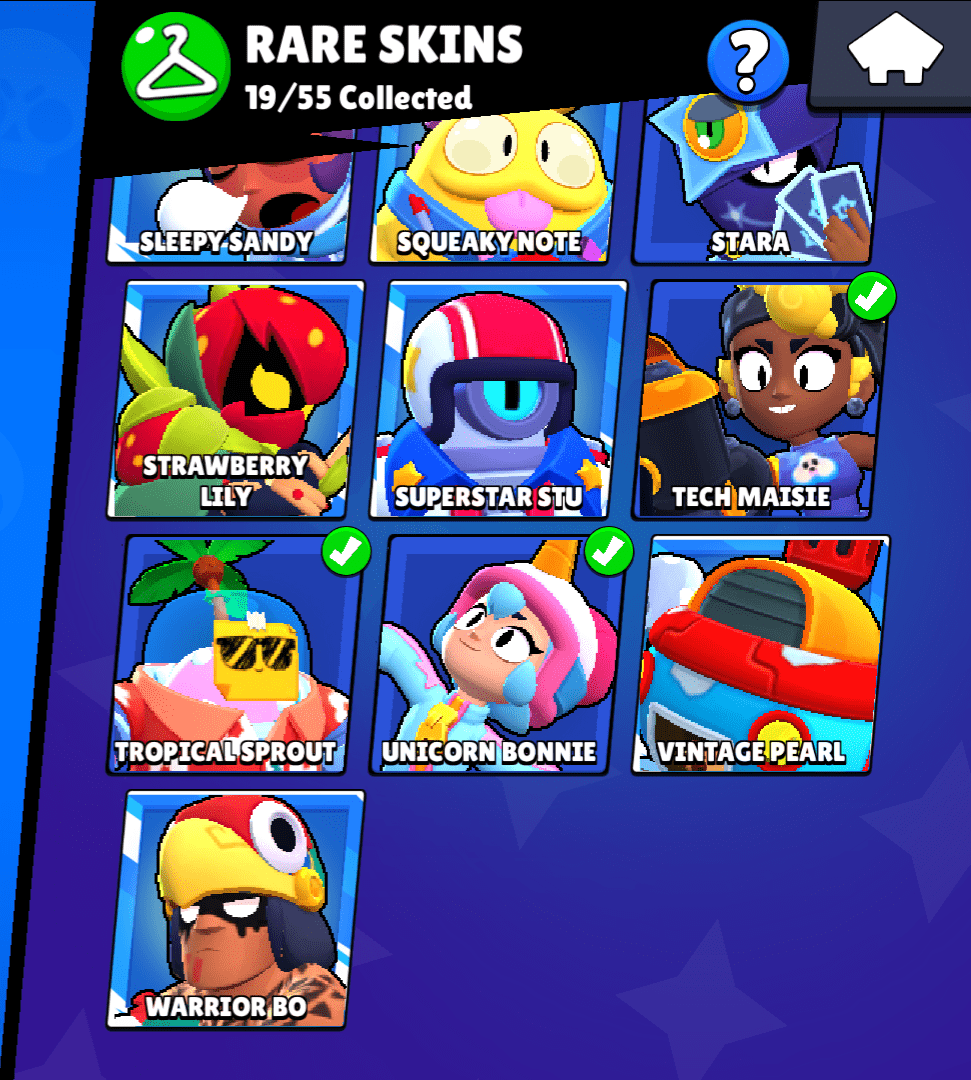Select the Squeaky Note skin card
The height and width of the screenshot is (1080, 971).
coord(492,190)
